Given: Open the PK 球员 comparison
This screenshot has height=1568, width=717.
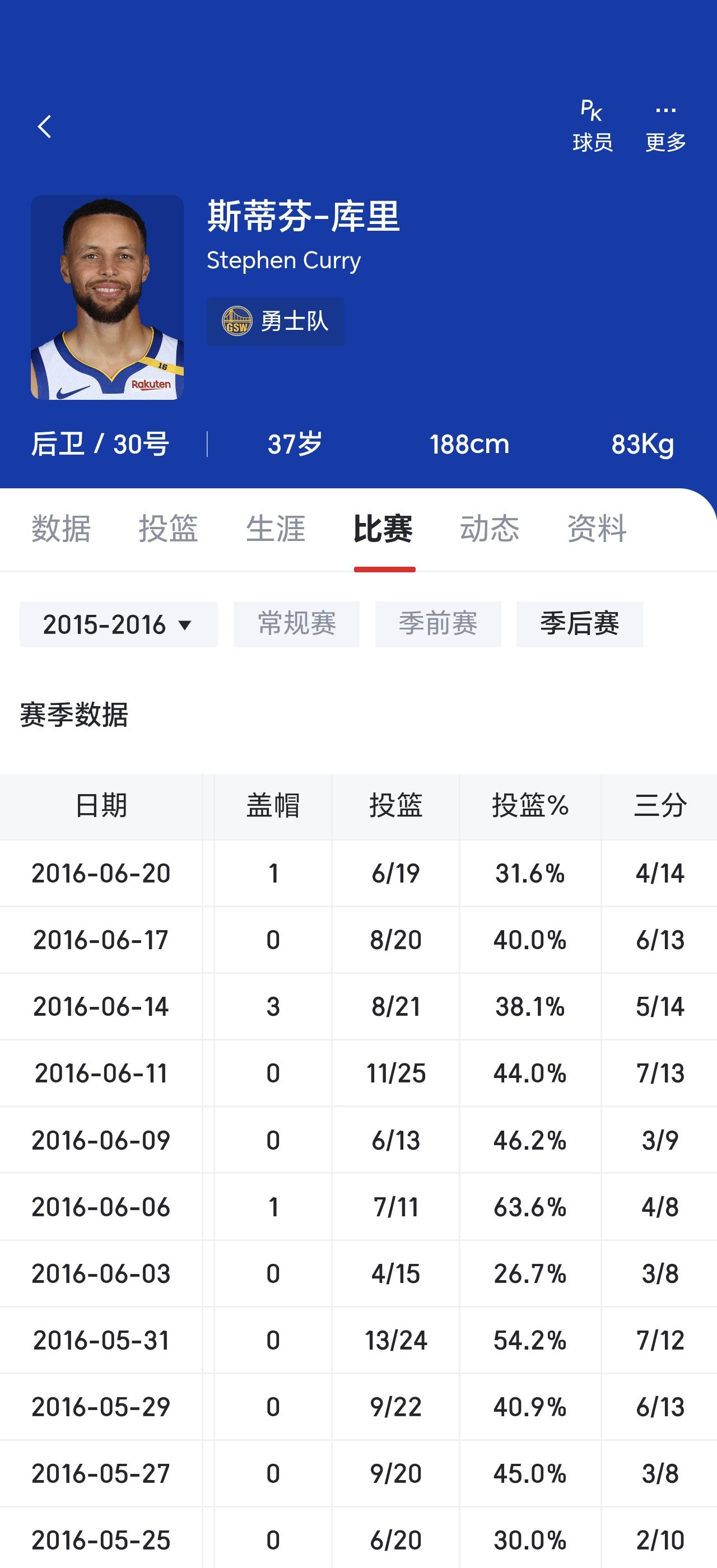Looking at the screenshot, I should [592, 126].
